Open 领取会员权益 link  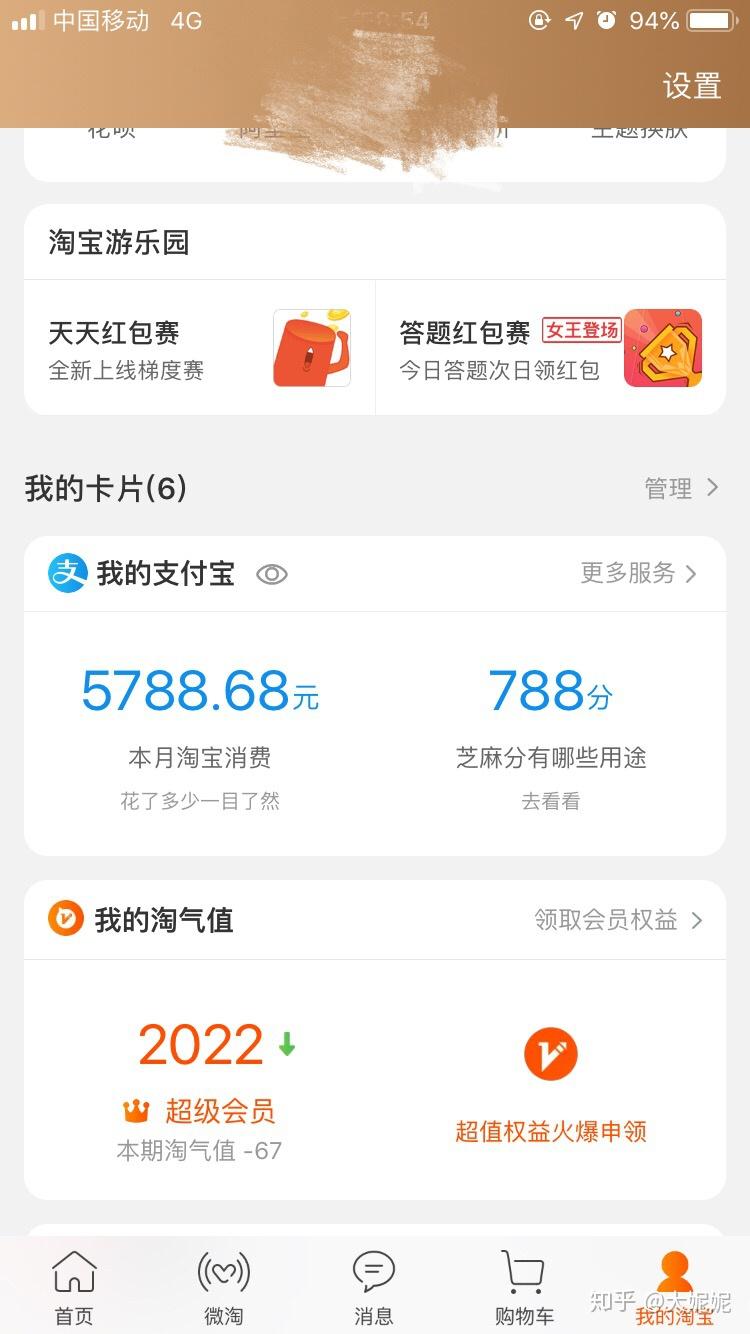(x=618, y=920)
